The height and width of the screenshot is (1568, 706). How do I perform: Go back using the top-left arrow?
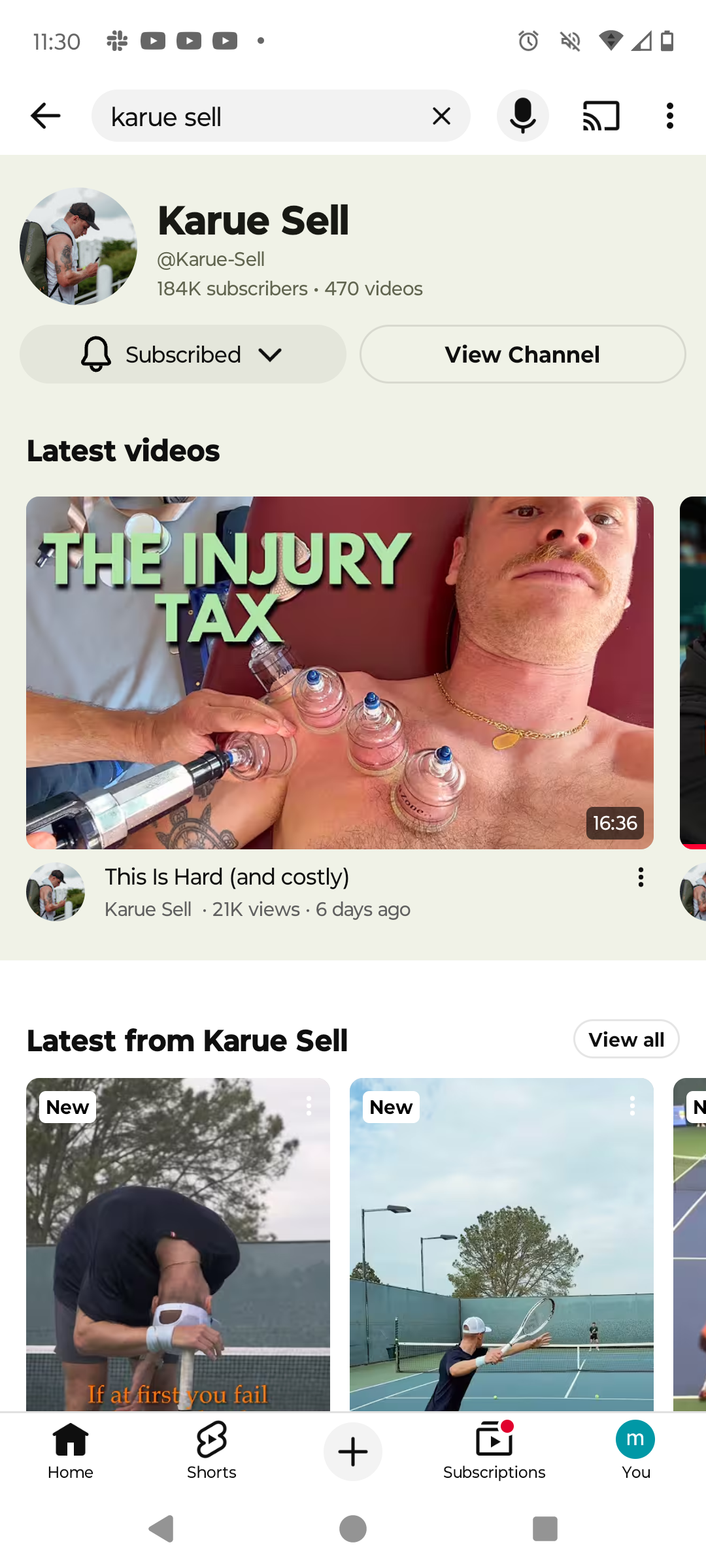pyautogui.click(x=46, y=116)
